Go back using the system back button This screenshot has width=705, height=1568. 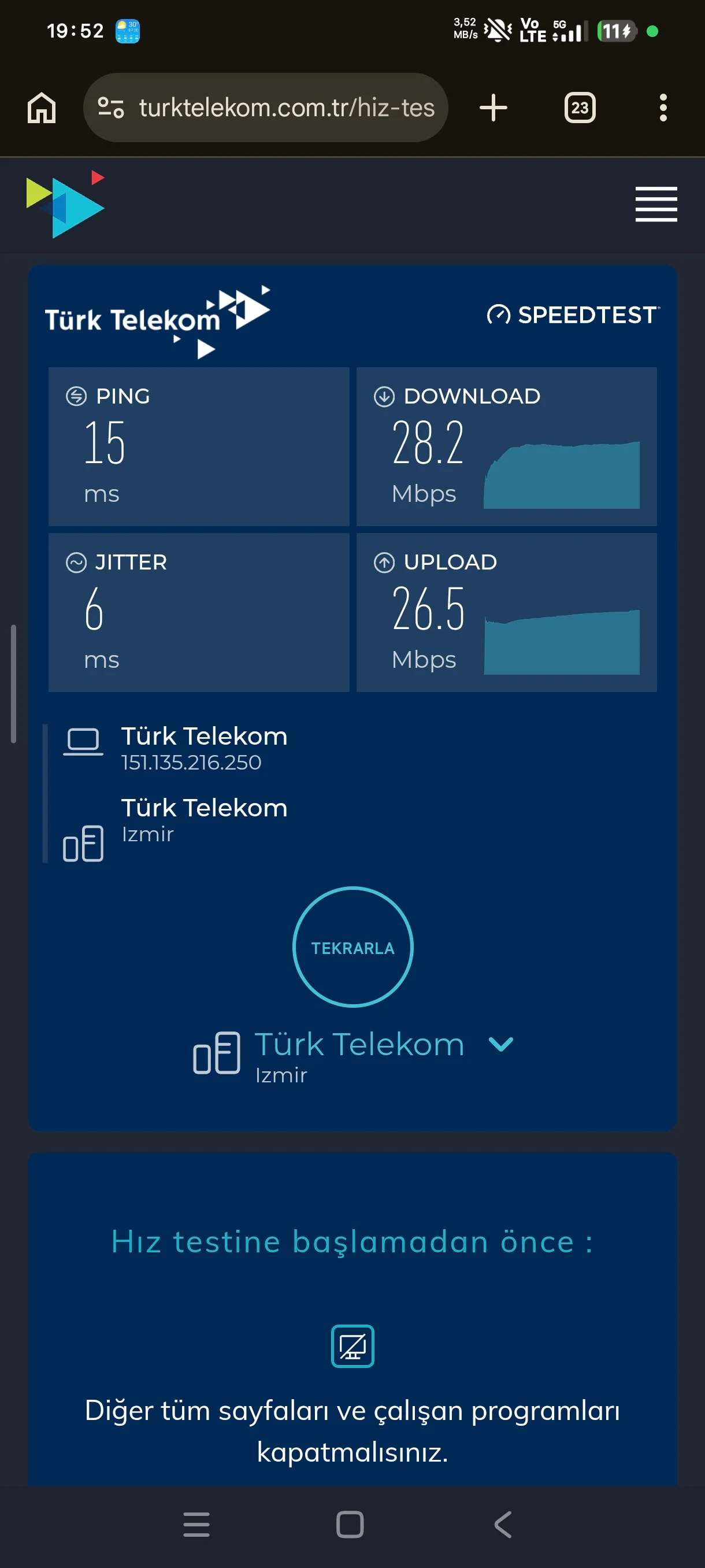502,1524
